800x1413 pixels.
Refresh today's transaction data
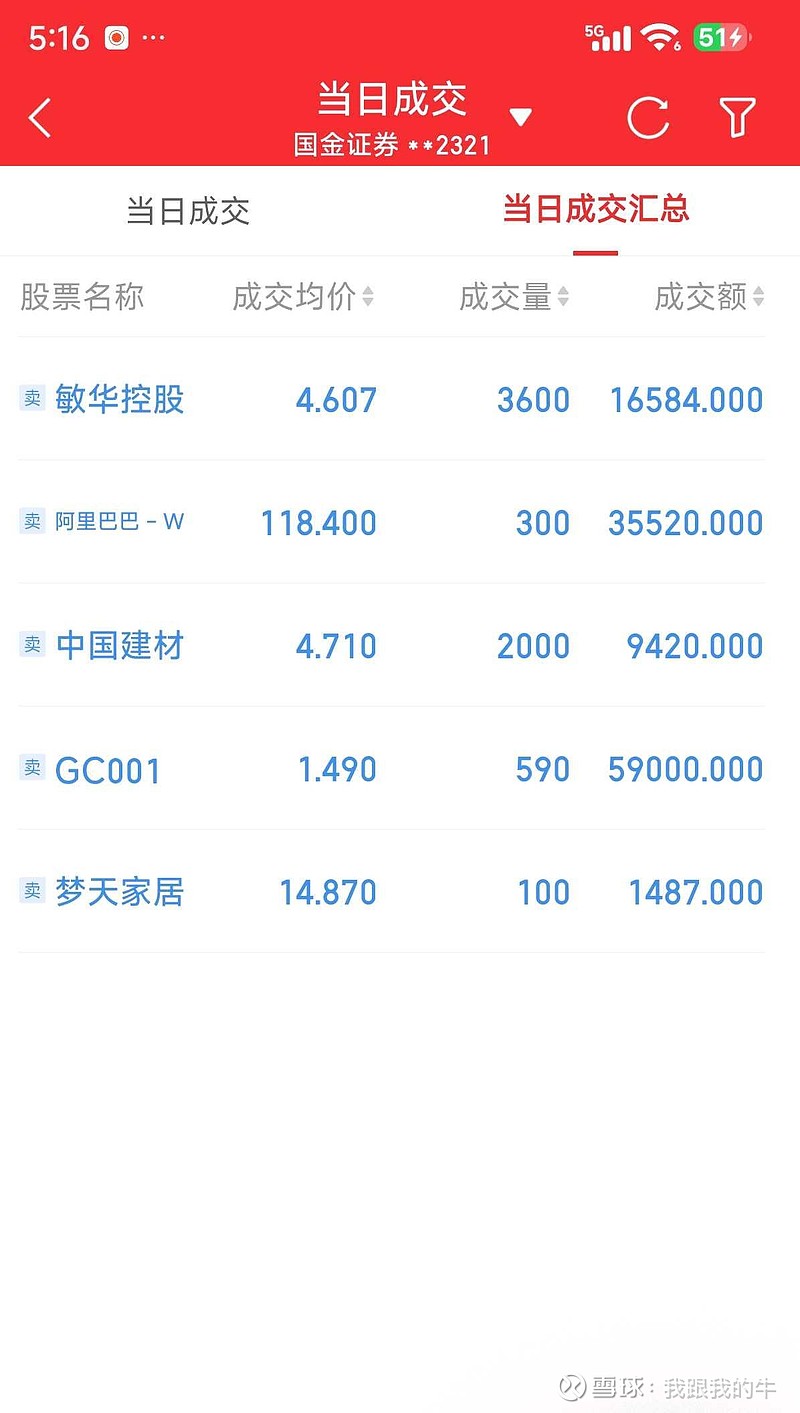coord(648,118)
